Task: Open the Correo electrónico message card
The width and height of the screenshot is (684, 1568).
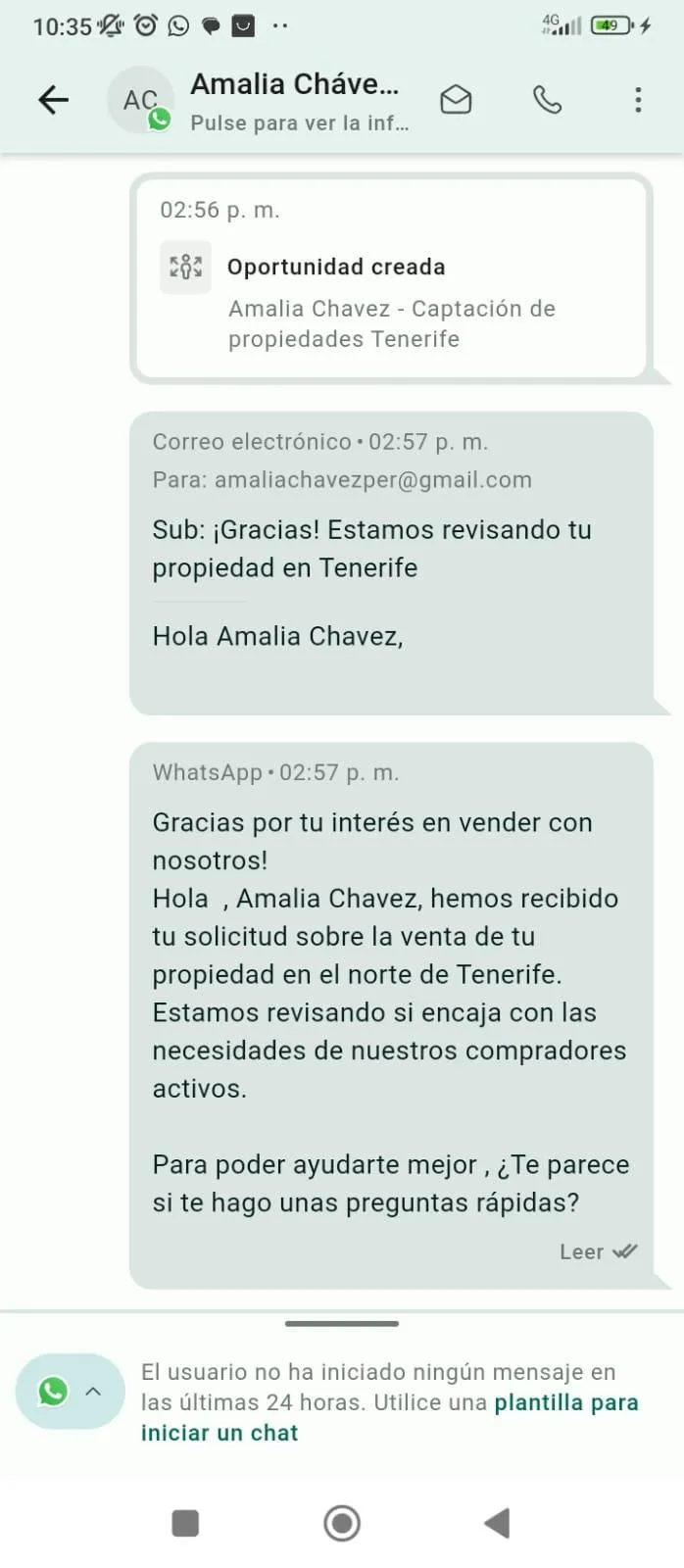Action: [x=392, y=563]
